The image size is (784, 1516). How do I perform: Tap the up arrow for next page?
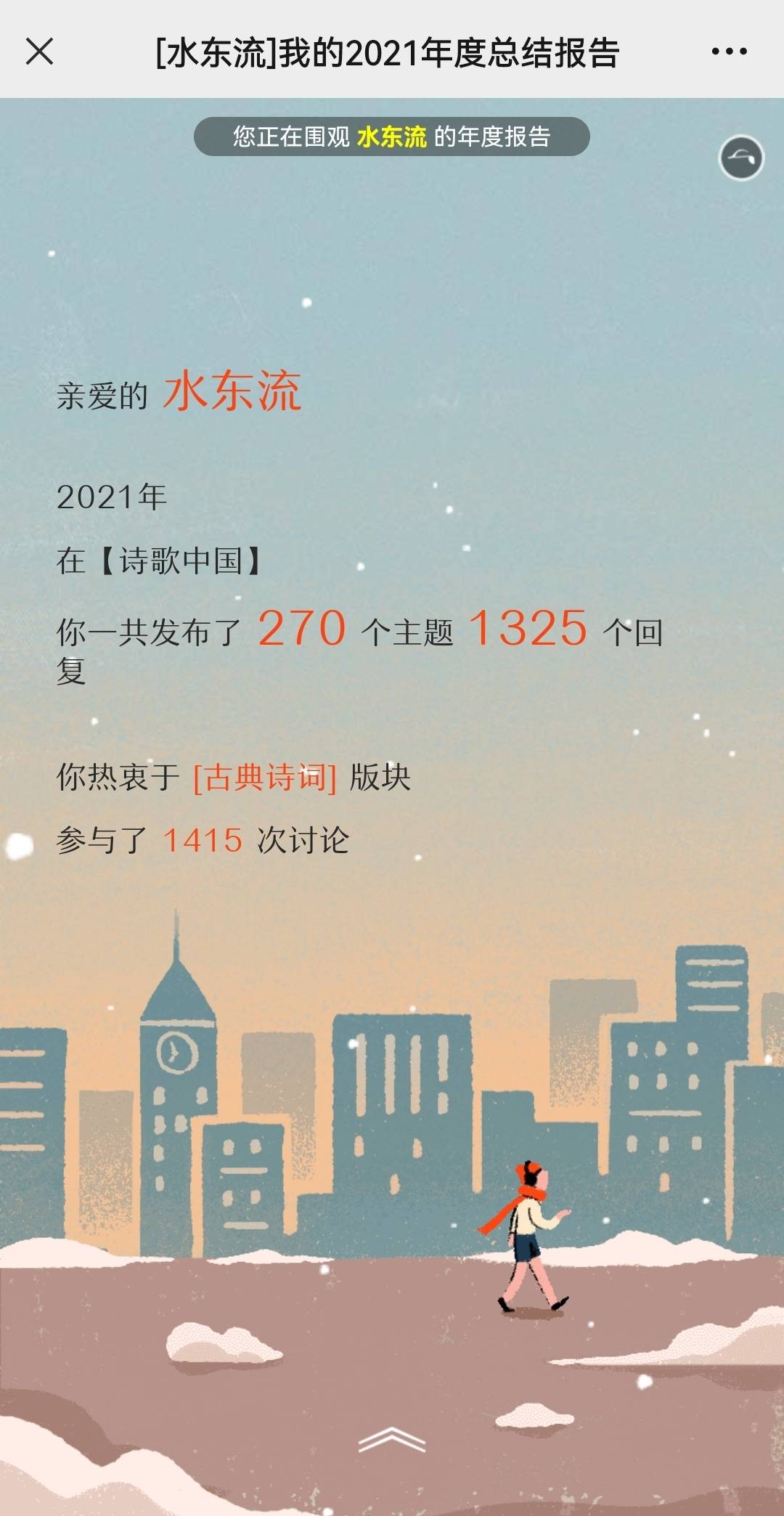point(391,1439)
